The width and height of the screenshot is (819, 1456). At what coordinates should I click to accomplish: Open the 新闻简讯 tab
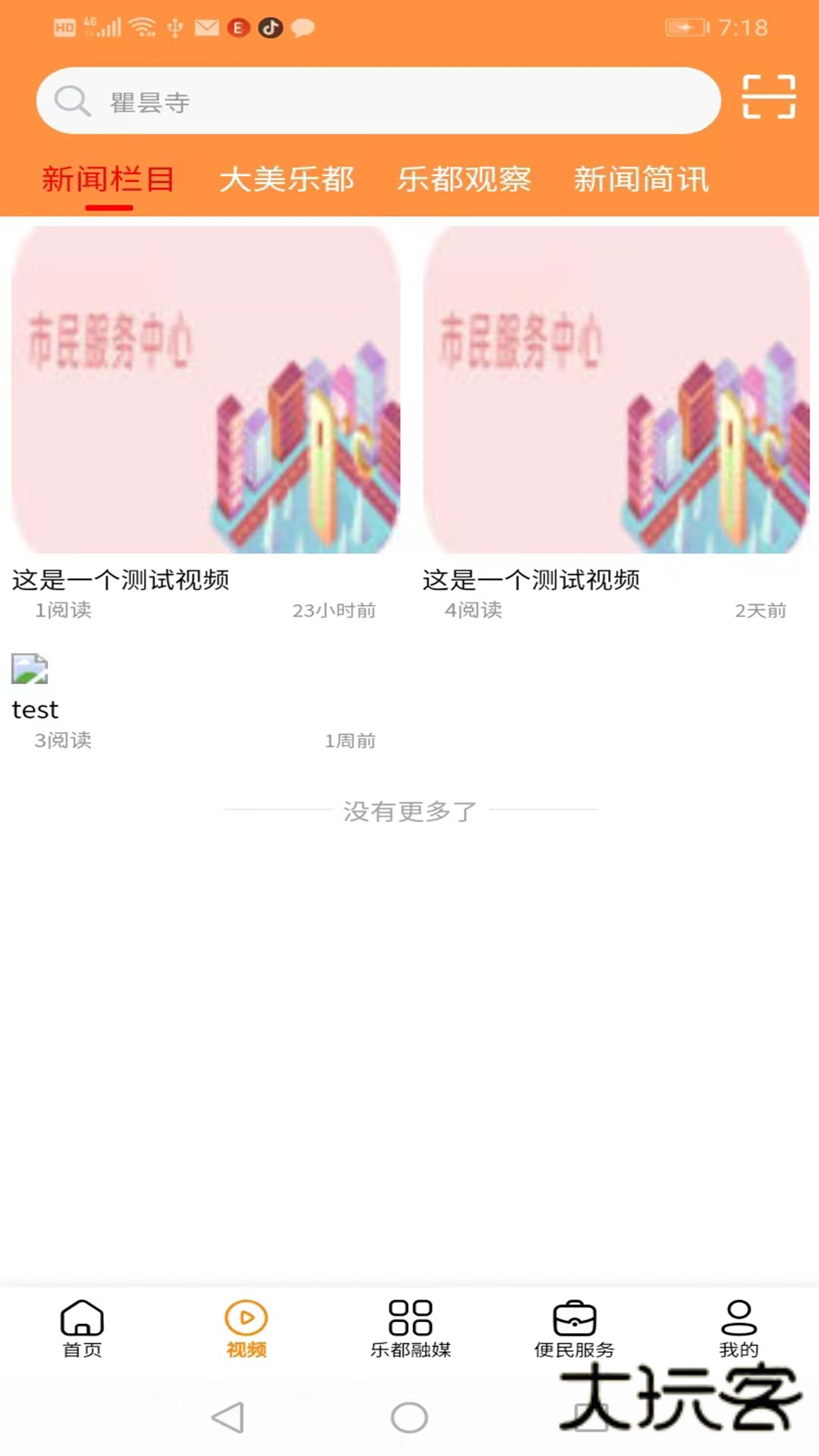click(x=642, y=180)
